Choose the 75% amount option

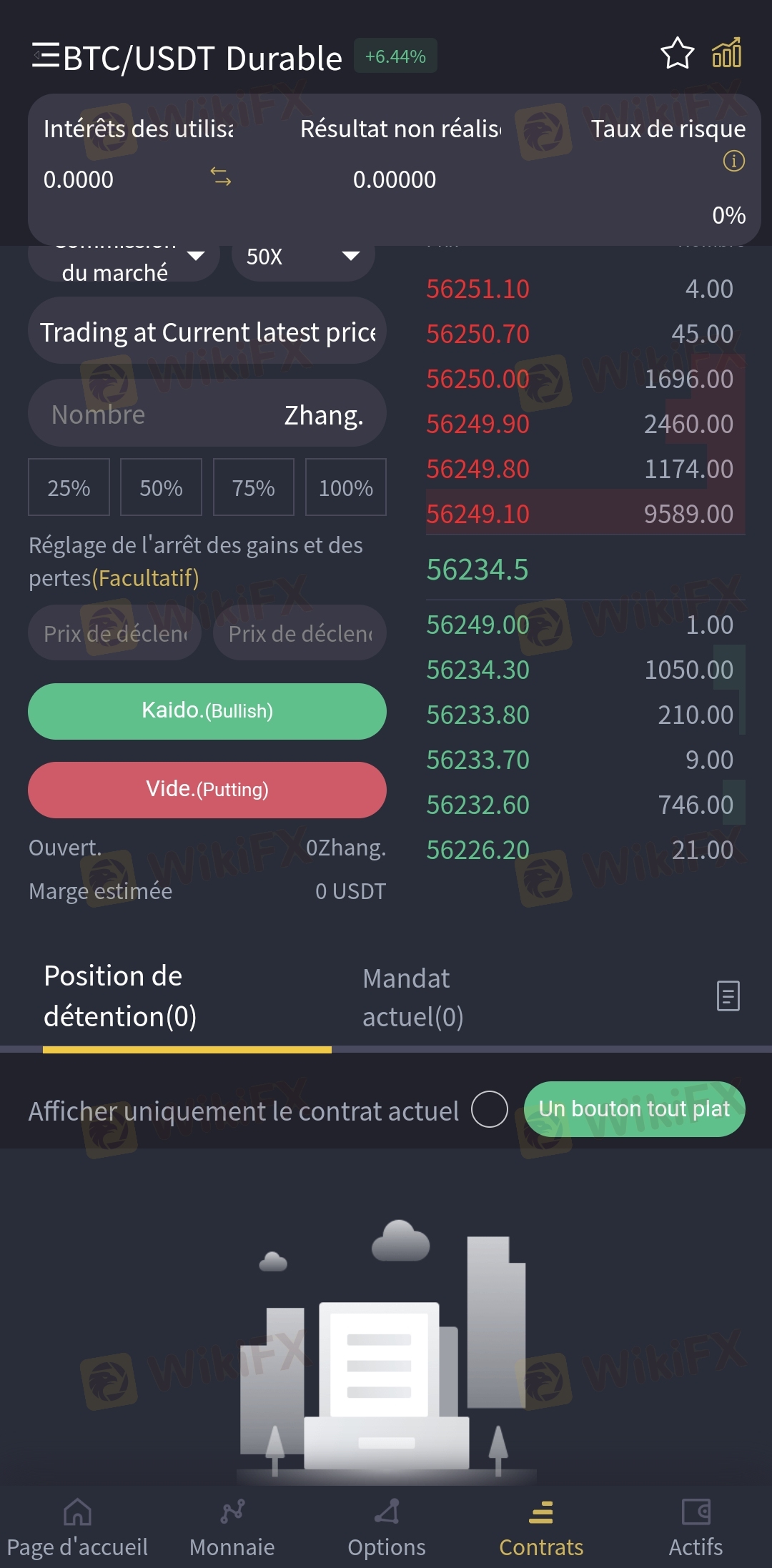[254, 487]
